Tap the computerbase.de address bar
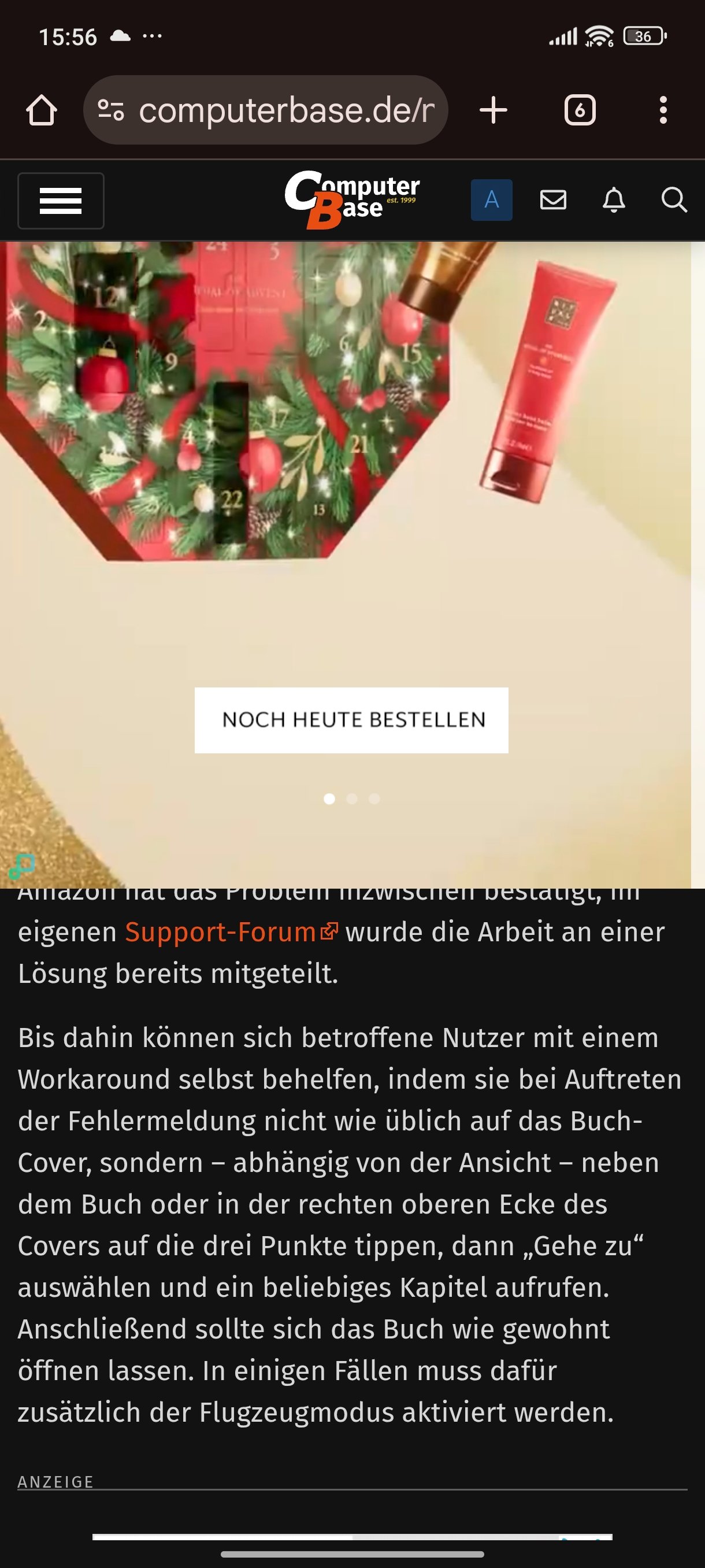705x1568 pixels. 286,111
